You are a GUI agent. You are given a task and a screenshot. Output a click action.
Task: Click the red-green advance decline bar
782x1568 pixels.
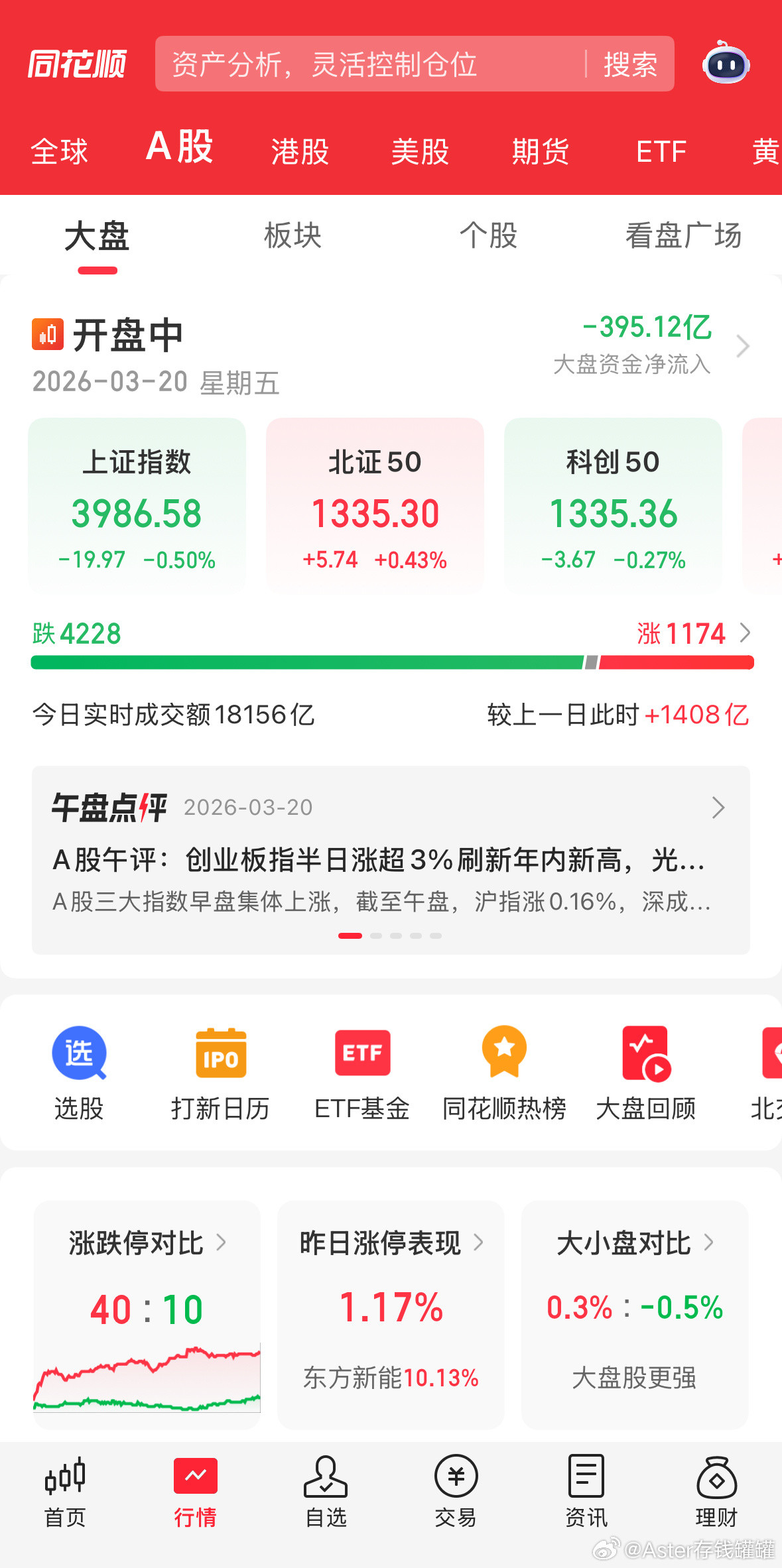point(391,661)
